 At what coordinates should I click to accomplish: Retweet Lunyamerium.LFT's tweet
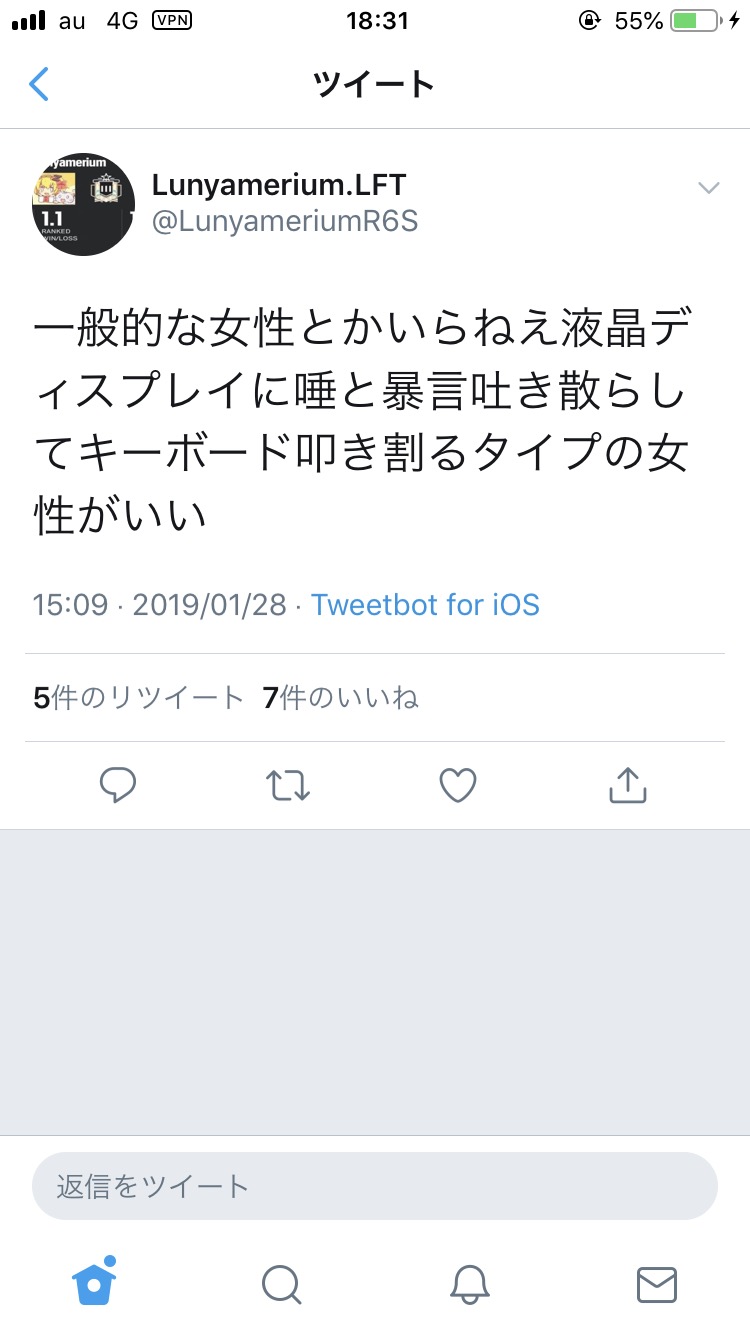pyautogui.click(x=289, y=786)
